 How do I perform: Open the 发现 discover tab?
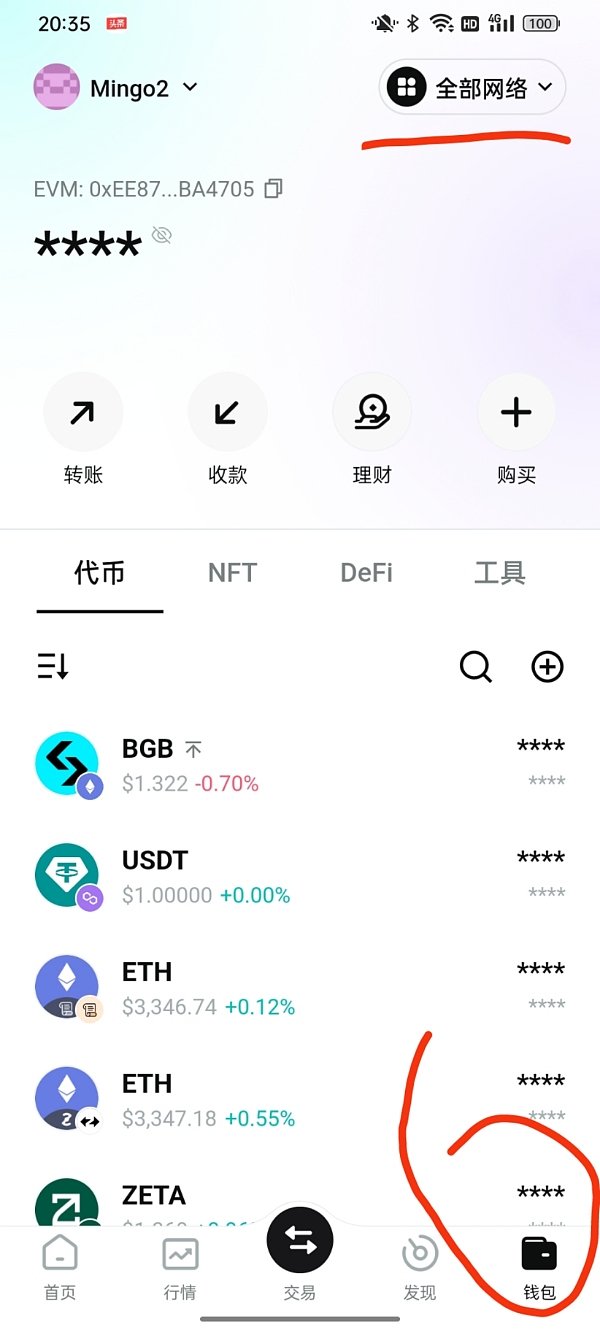click(x=419, y=1267)
